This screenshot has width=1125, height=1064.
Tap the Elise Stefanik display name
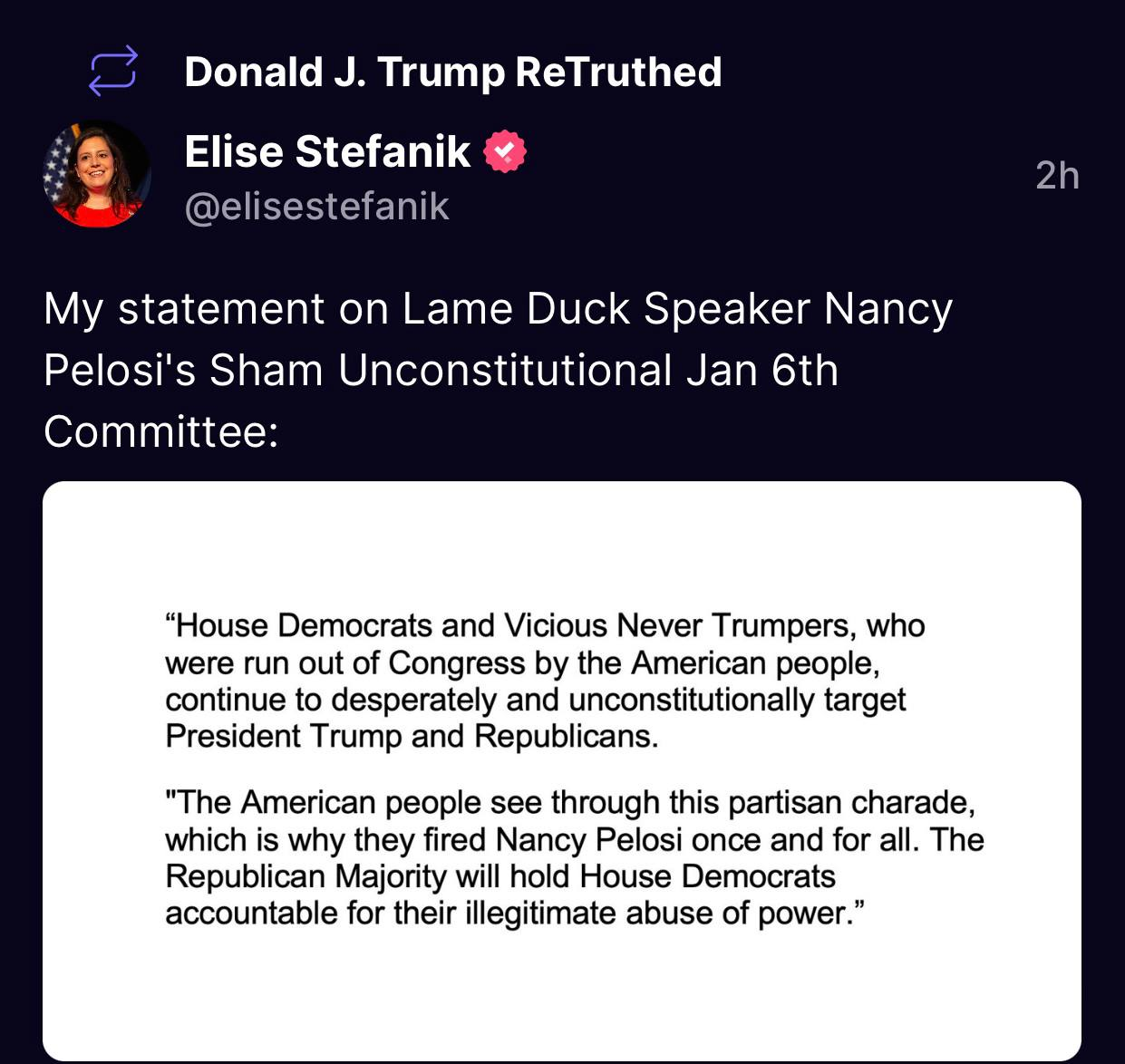327,151
